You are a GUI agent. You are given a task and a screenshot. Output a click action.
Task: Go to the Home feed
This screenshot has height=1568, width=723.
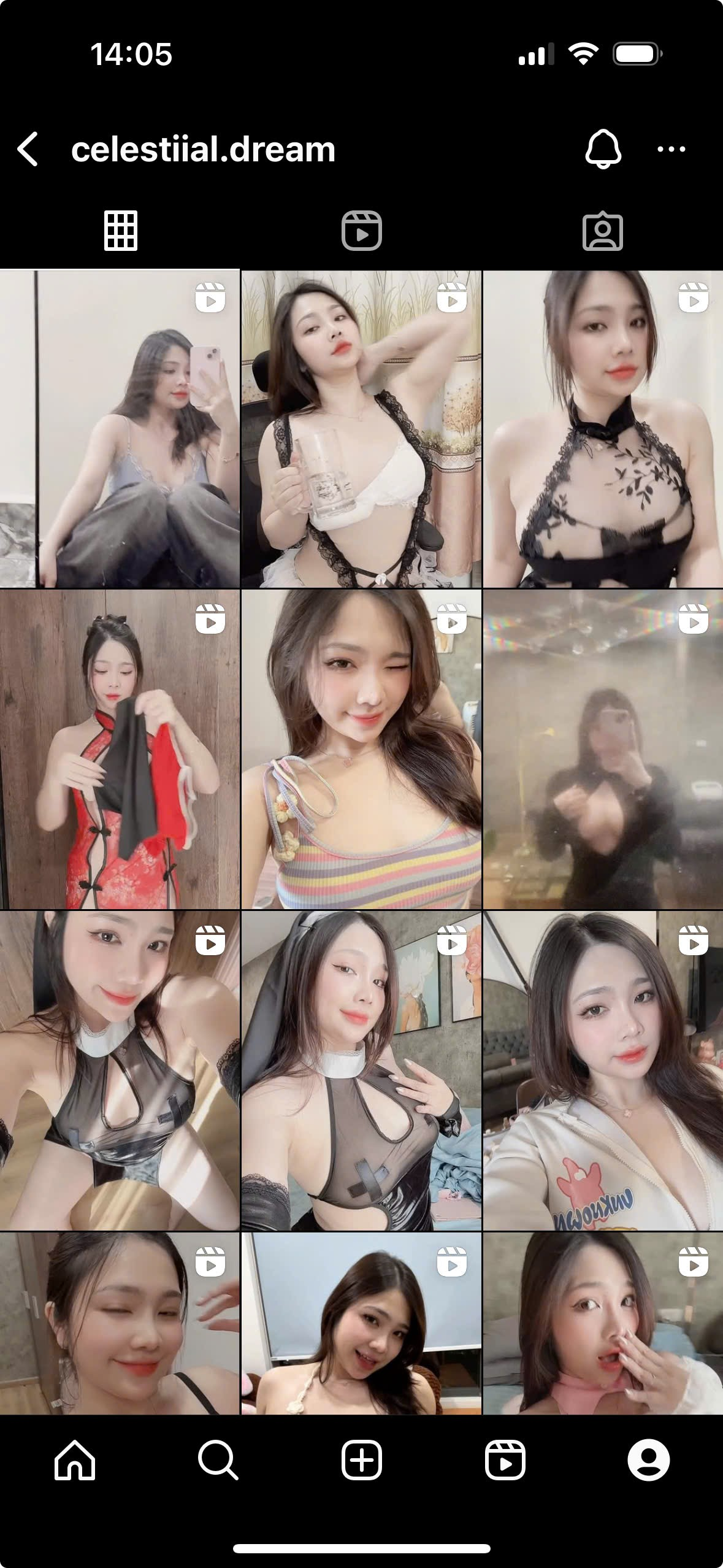tap(75, 1460)
